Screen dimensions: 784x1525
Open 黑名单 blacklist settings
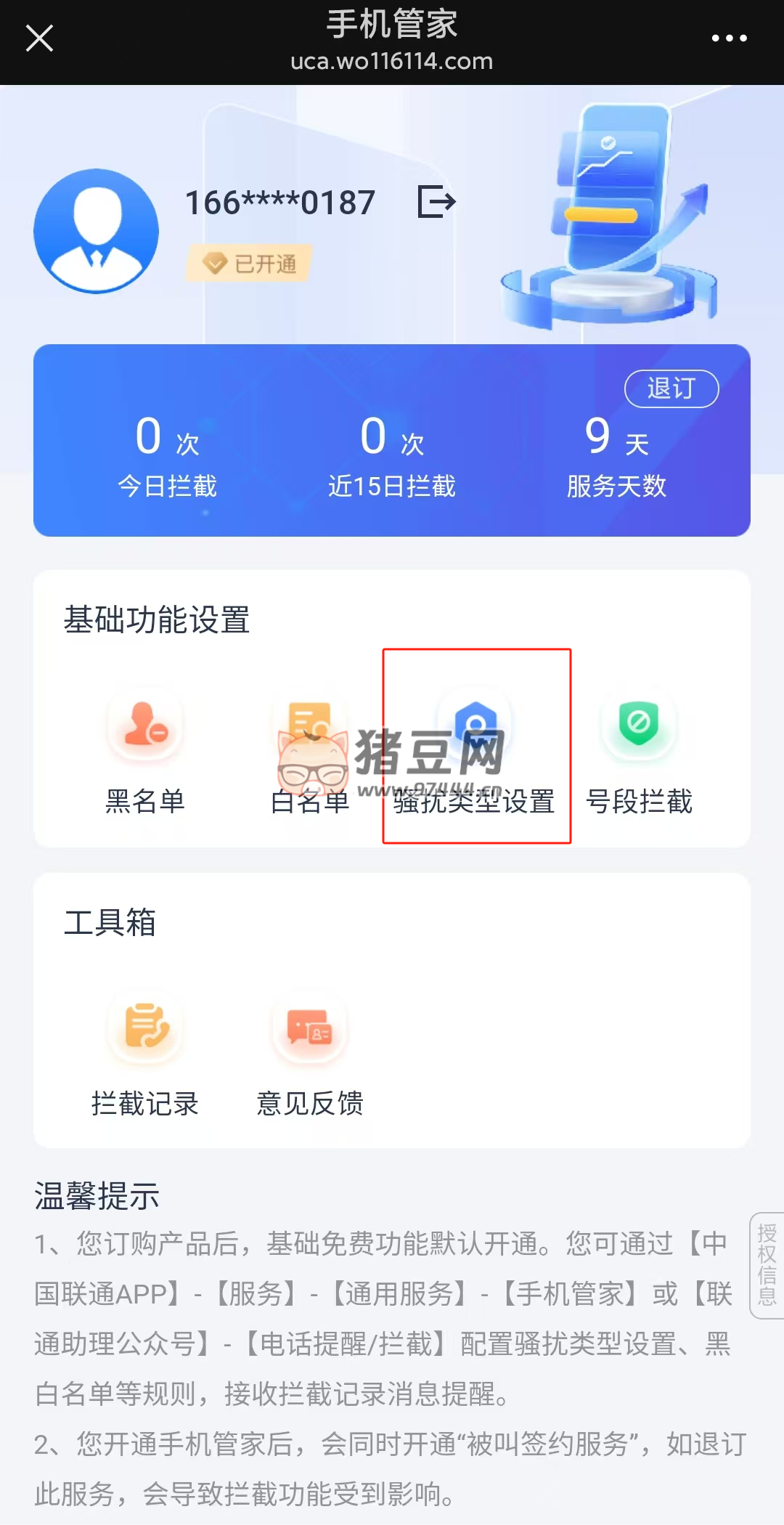click(145, 752)
